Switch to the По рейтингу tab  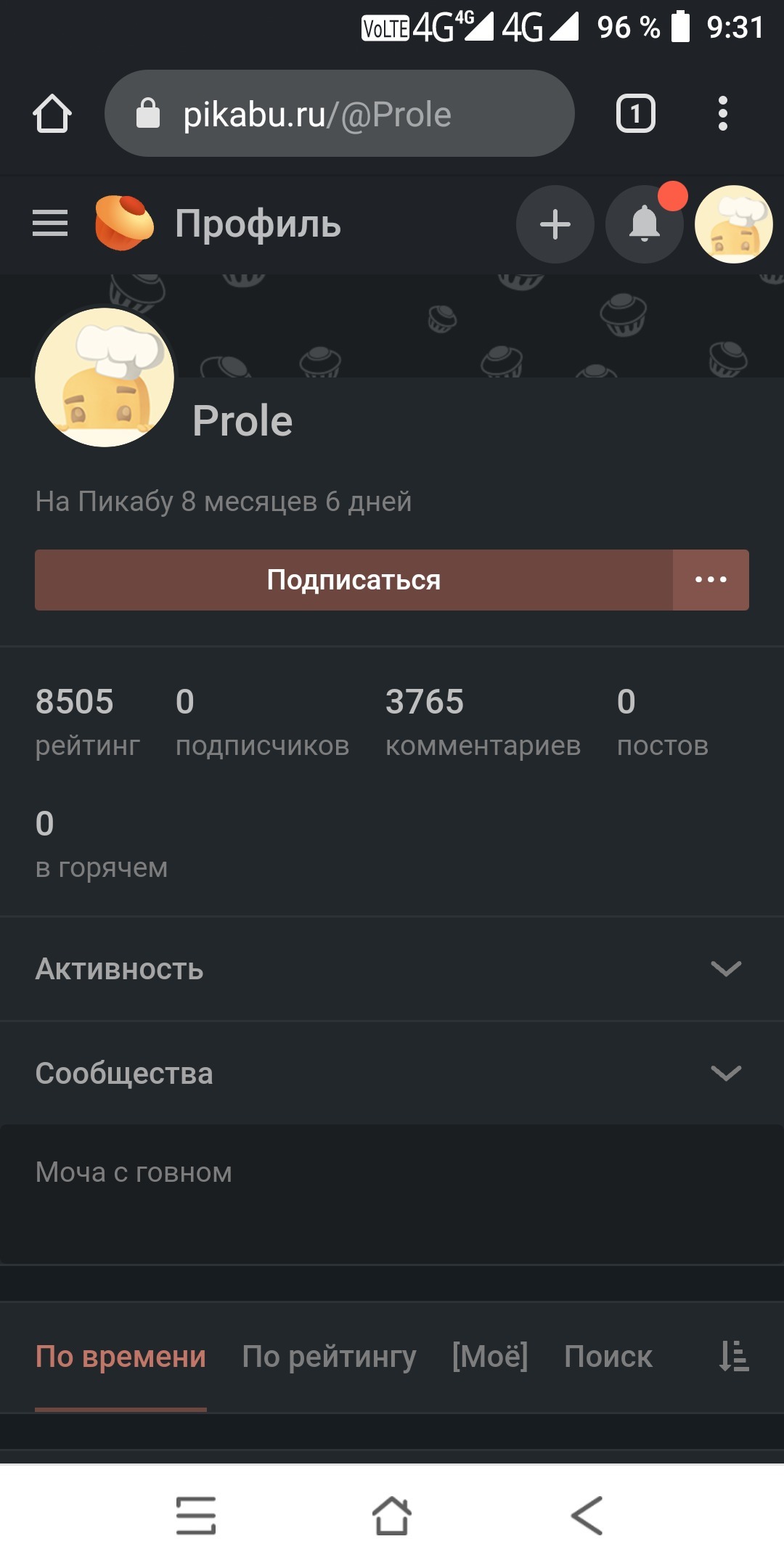[329, 1357]
